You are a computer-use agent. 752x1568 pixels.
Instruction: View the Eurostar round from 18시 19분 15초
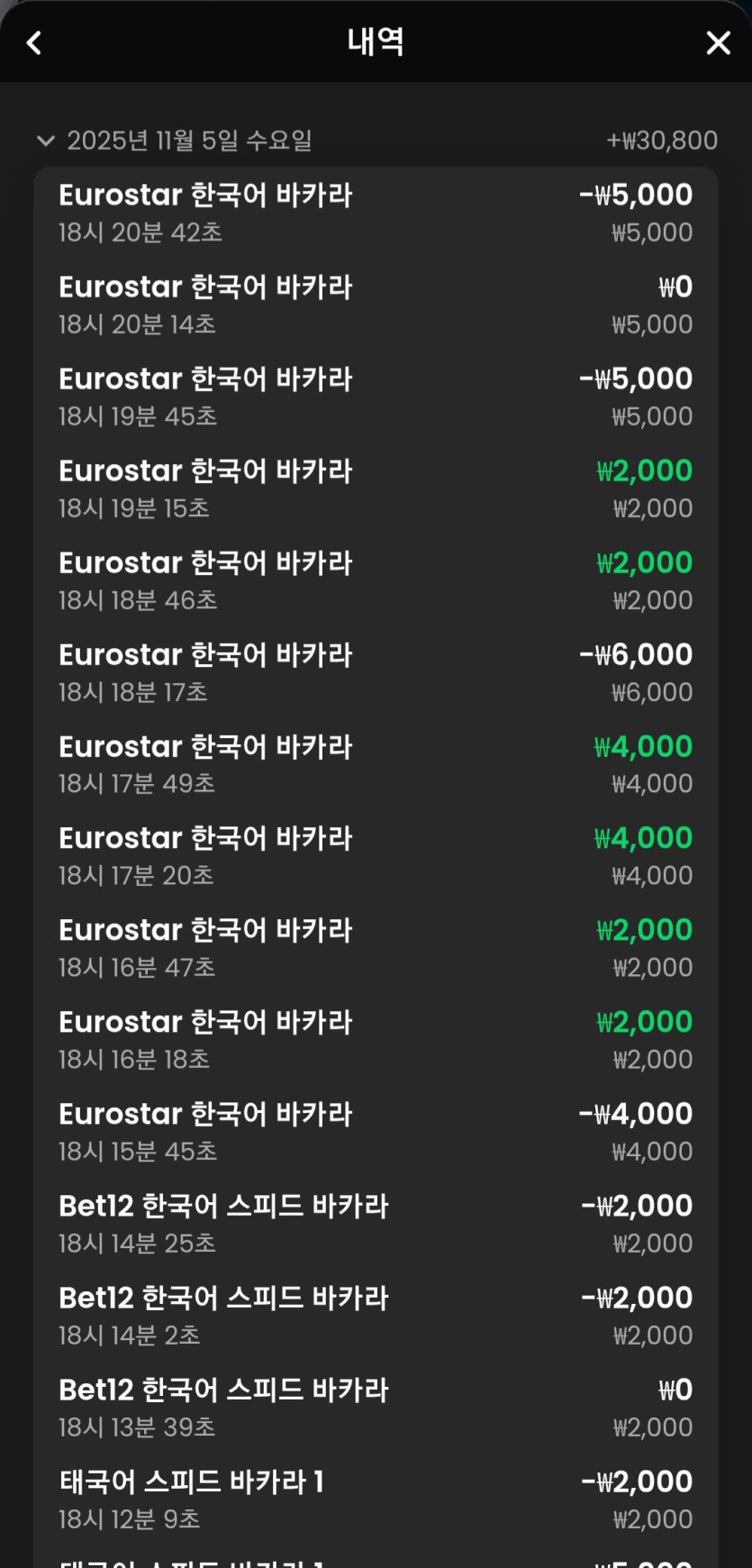point(375,488)
